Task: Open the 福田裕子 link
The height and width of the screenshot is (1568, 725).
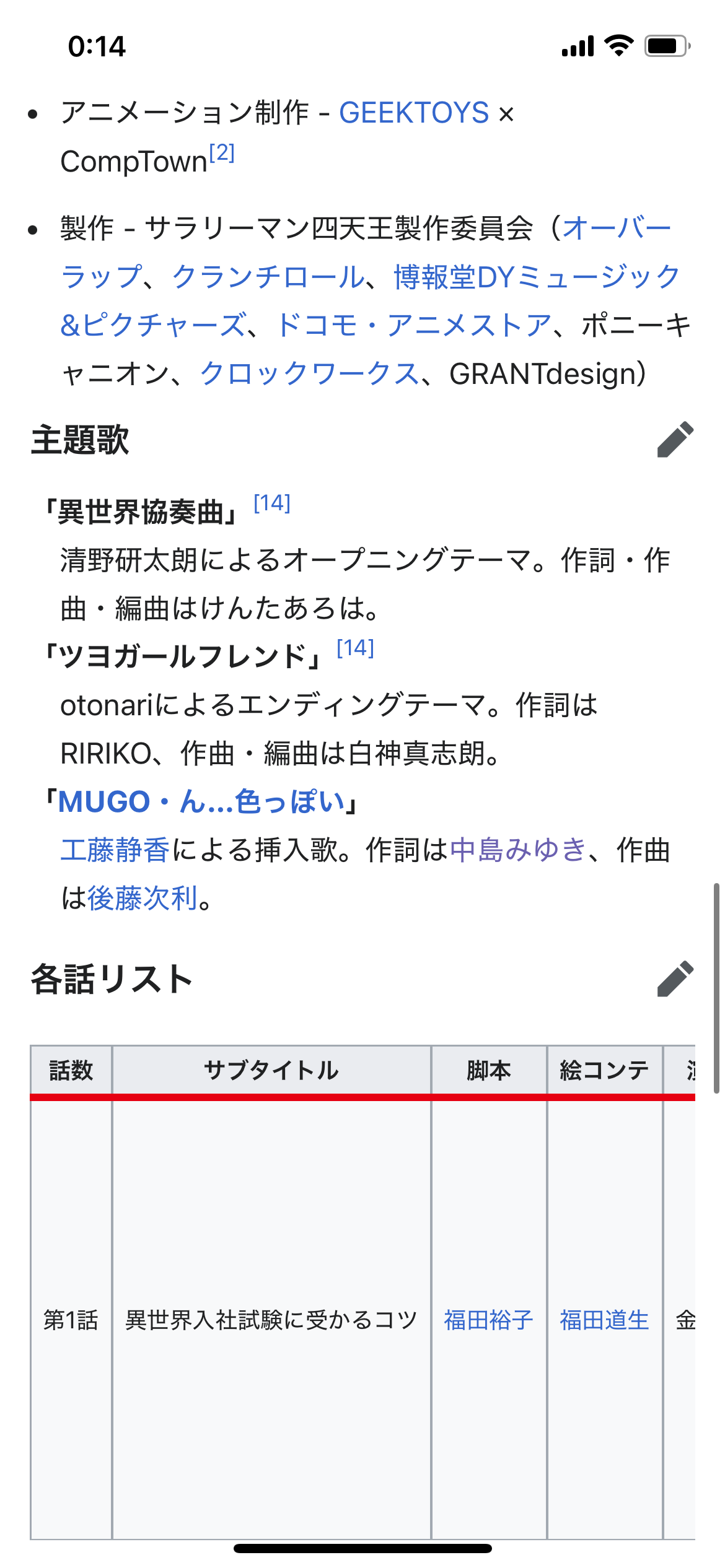Action: coord(488,1320)
